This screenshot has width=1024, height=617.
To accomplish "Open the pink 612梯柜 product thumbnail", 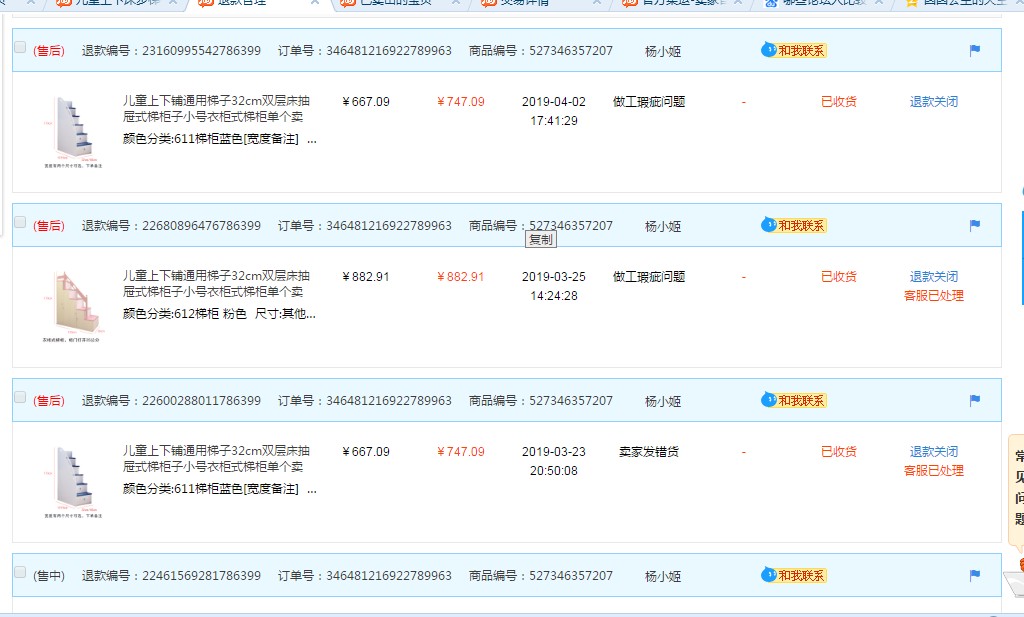I will [72, 306].
